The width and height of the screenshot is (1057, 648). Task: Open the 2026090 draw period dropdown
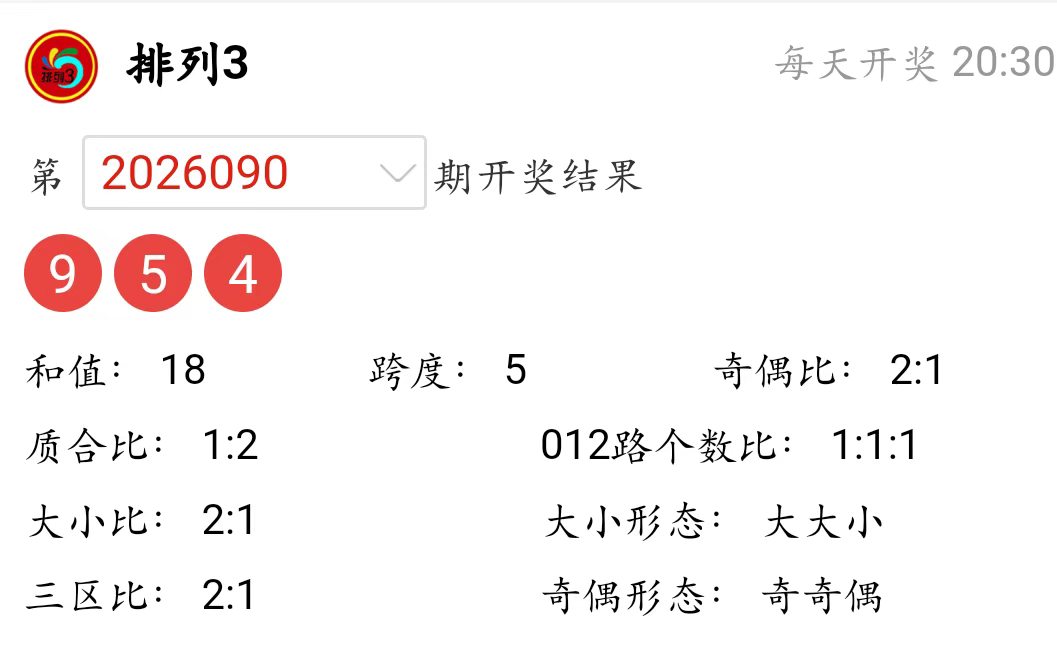[255, 173]
